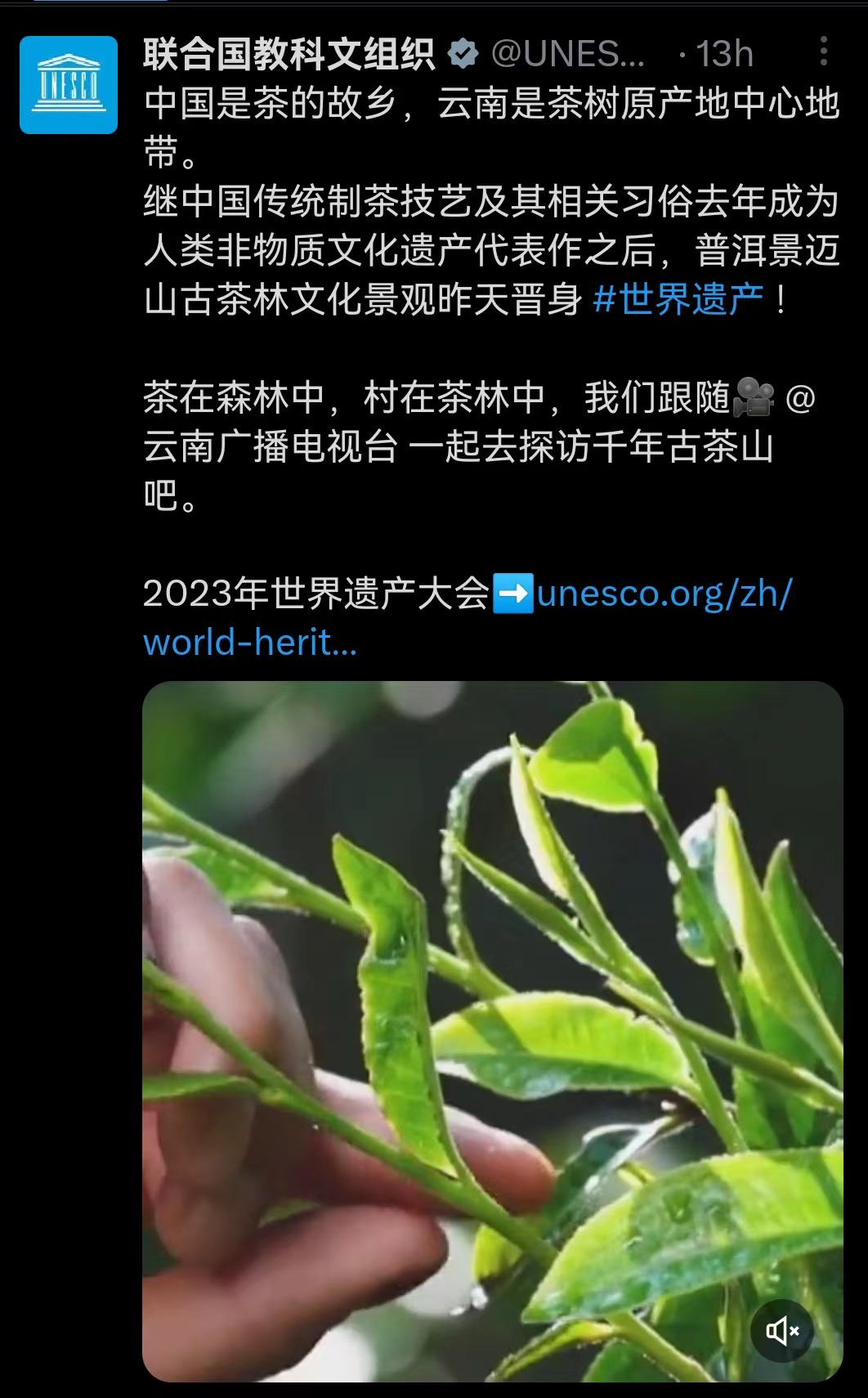This screenshot has height=1398, width=868.
Task: Play the tea leaf video
Action: [492, 1030]
